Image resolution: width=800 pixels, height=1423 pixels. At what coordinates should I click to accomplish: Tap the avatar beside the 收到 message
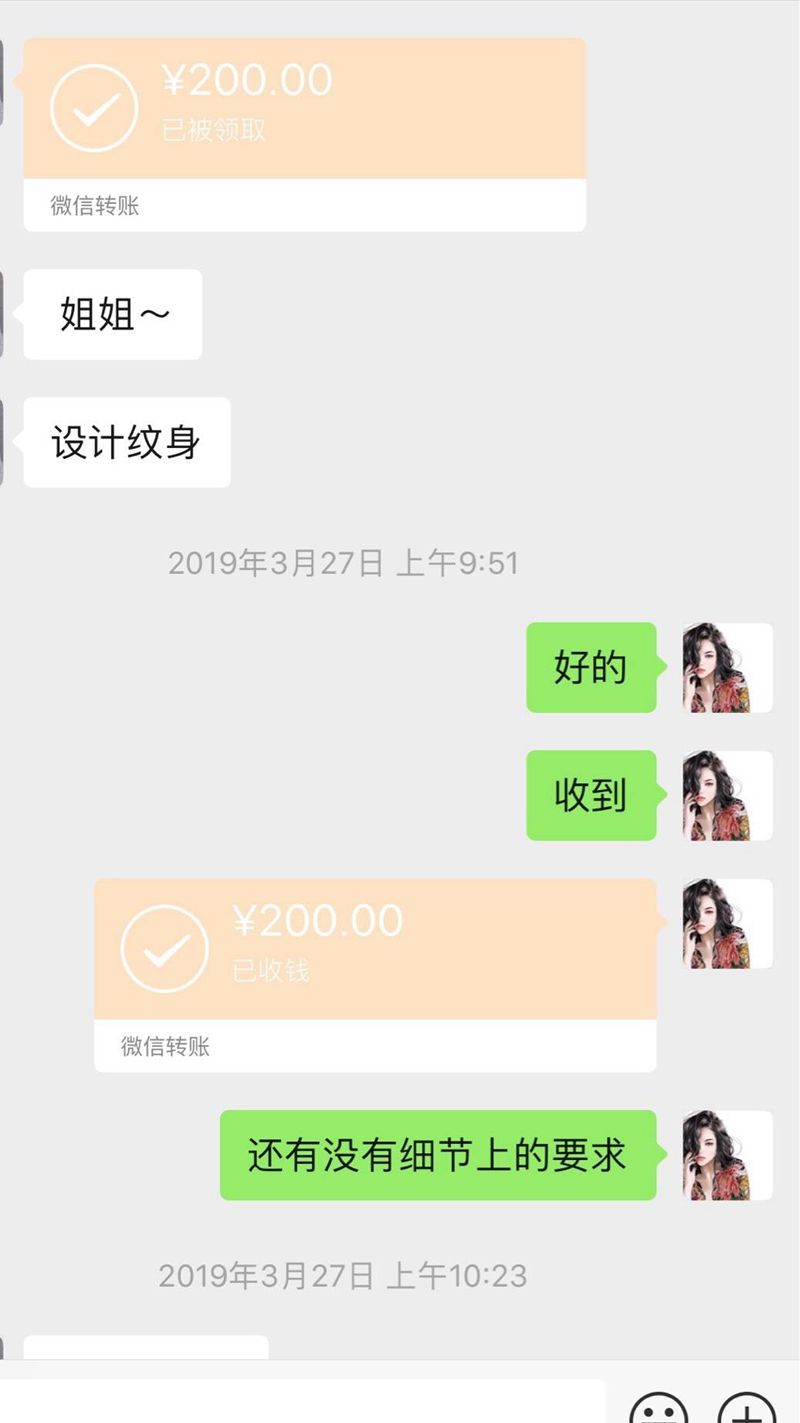tap(727, 795)
